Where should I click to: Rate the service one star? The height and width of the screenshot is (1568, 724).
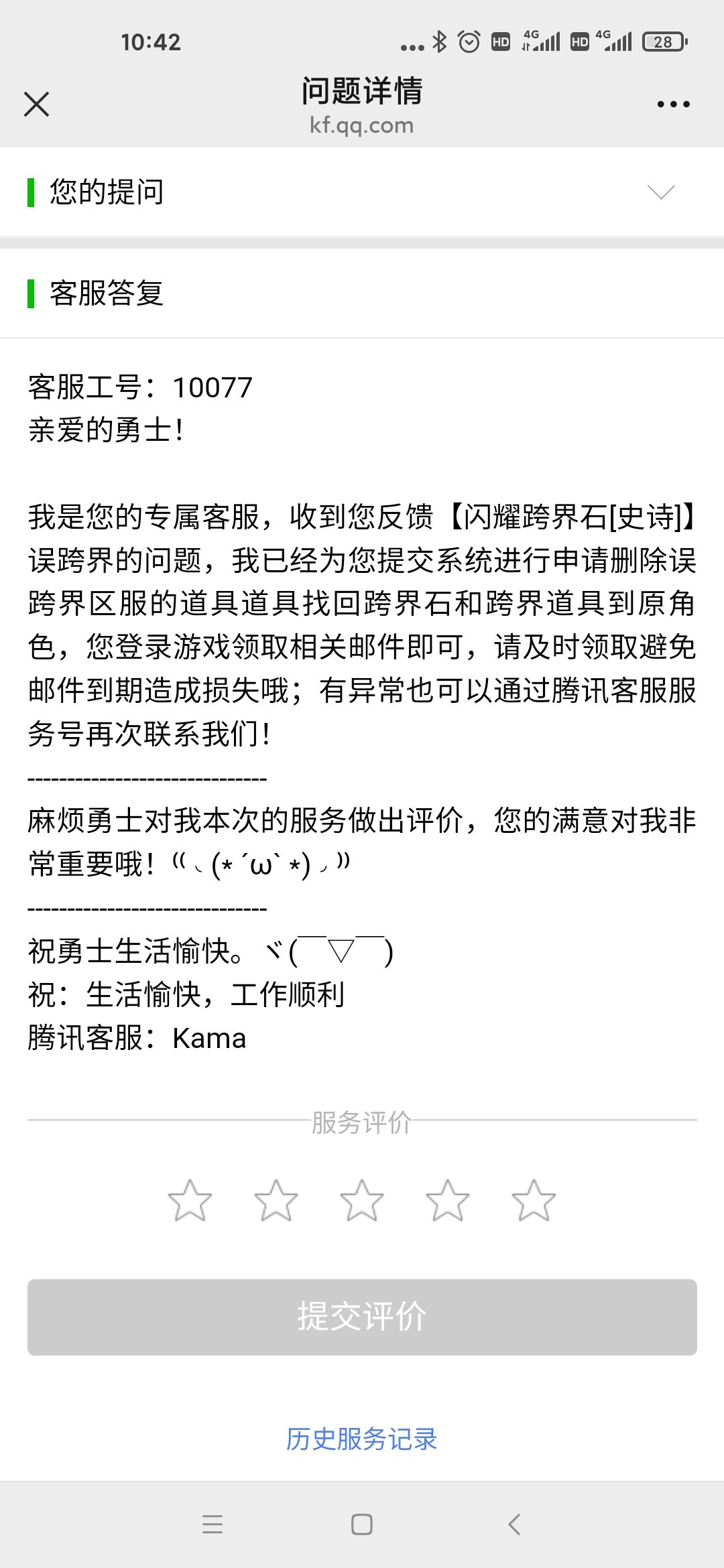pyautogui.click(x=190, y=1201)
